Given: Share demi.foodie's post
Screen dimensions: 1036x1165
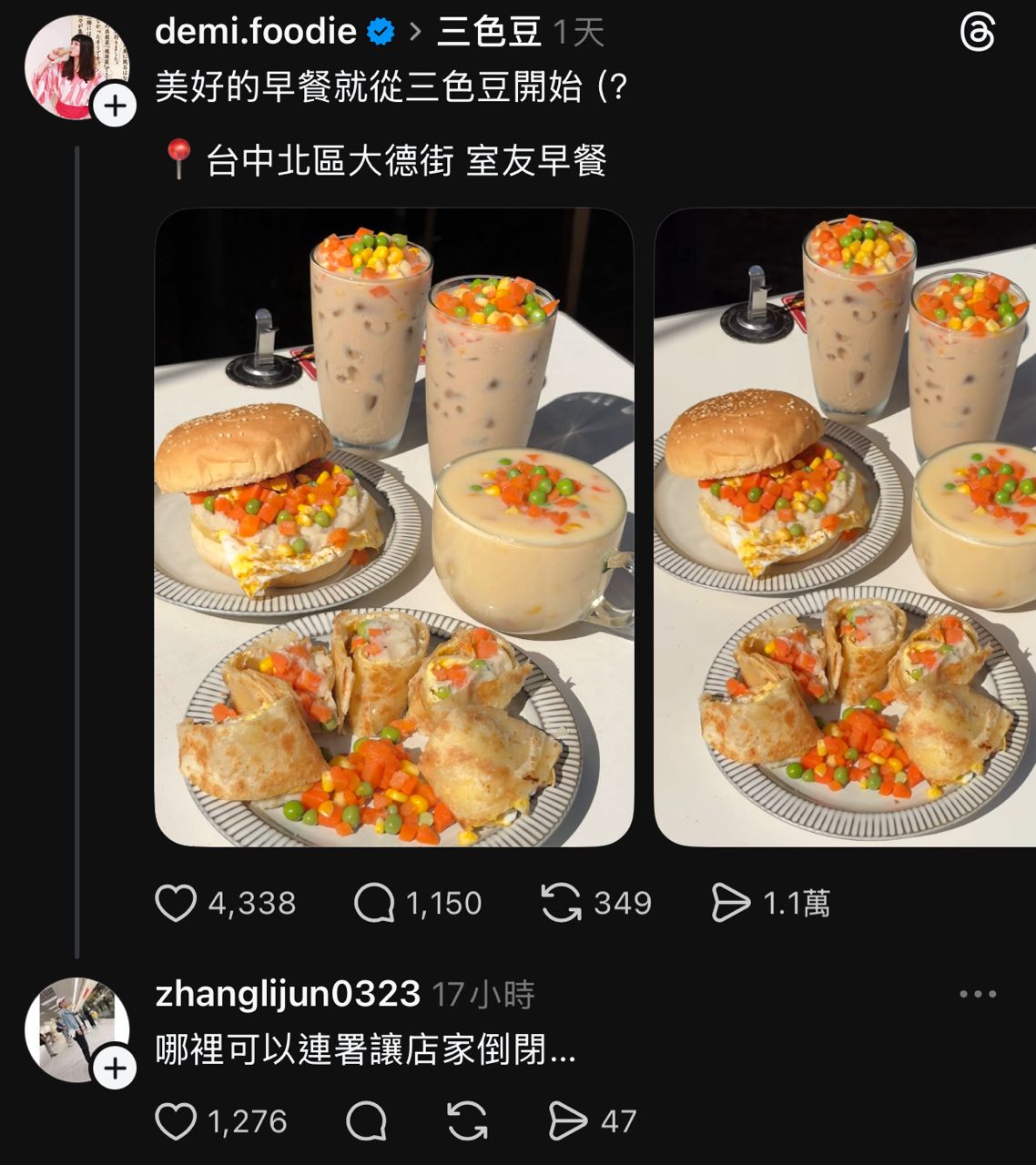Looking at the screenshot, I should tap(731, 904).
